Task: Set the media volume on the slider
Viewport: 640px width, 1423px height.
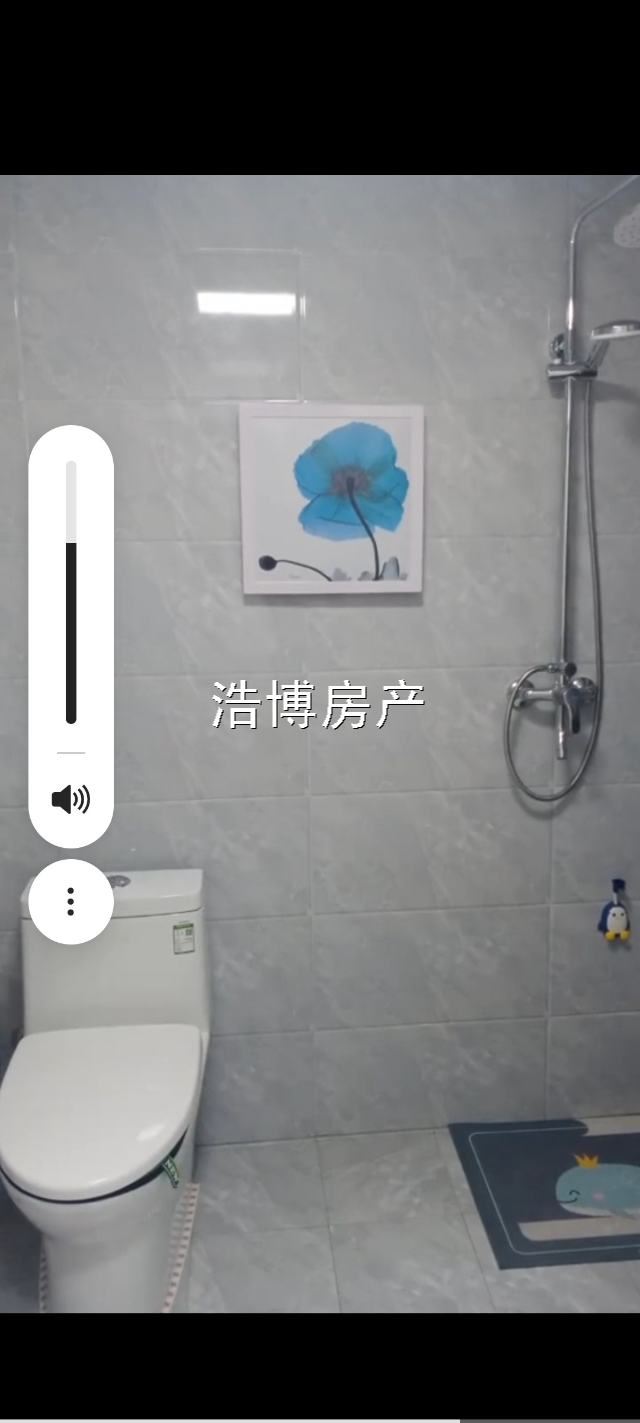Action: point(71,592)
